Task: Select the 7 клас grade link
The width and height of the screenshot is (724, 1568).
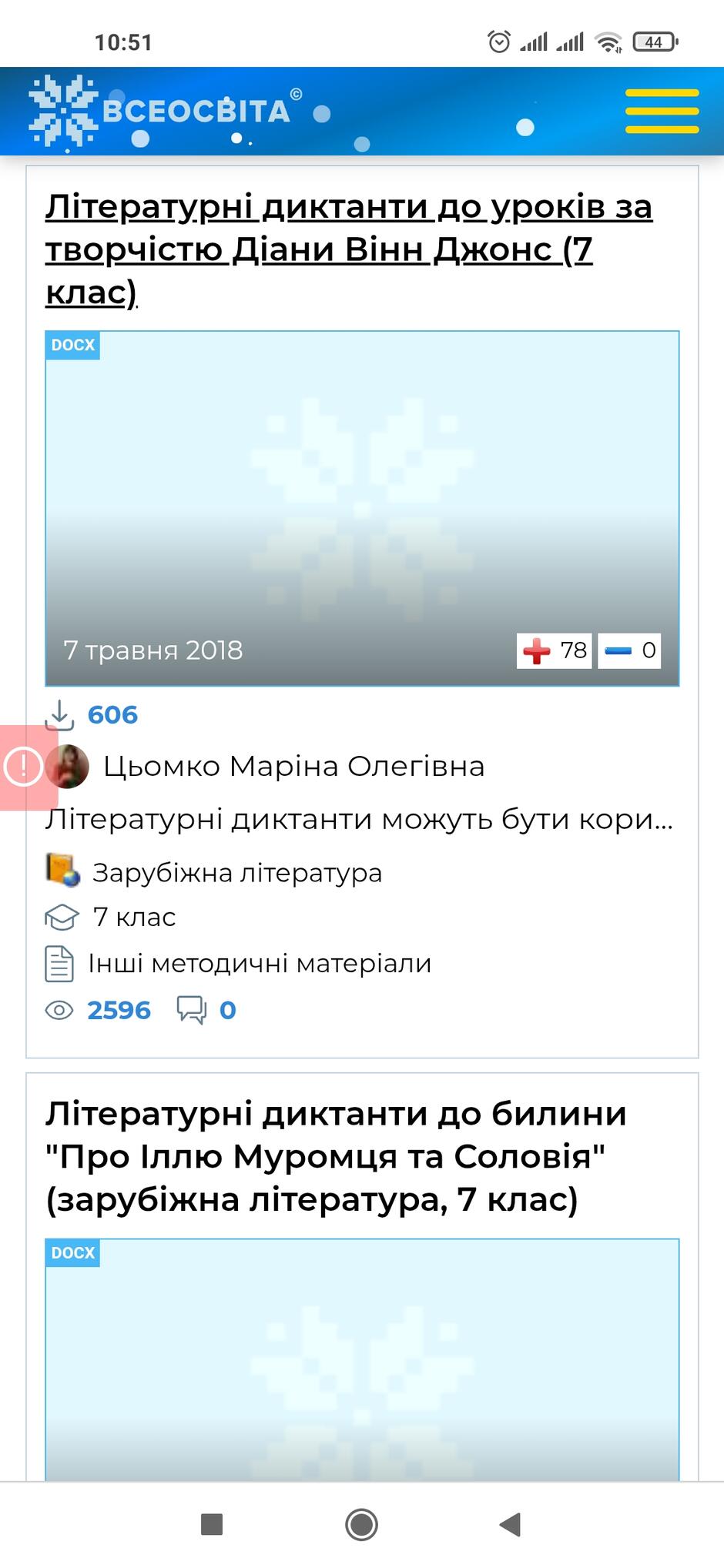Action: (134, 918)
